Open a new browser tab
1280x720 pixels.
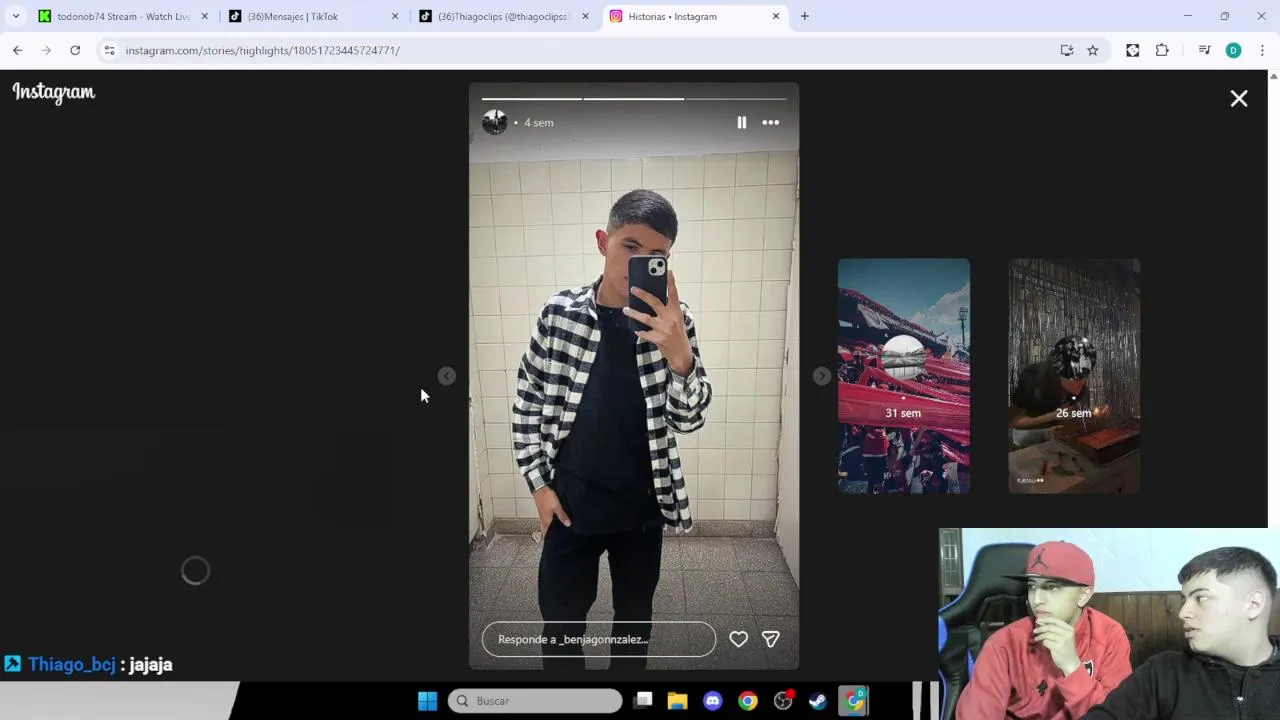804,16
